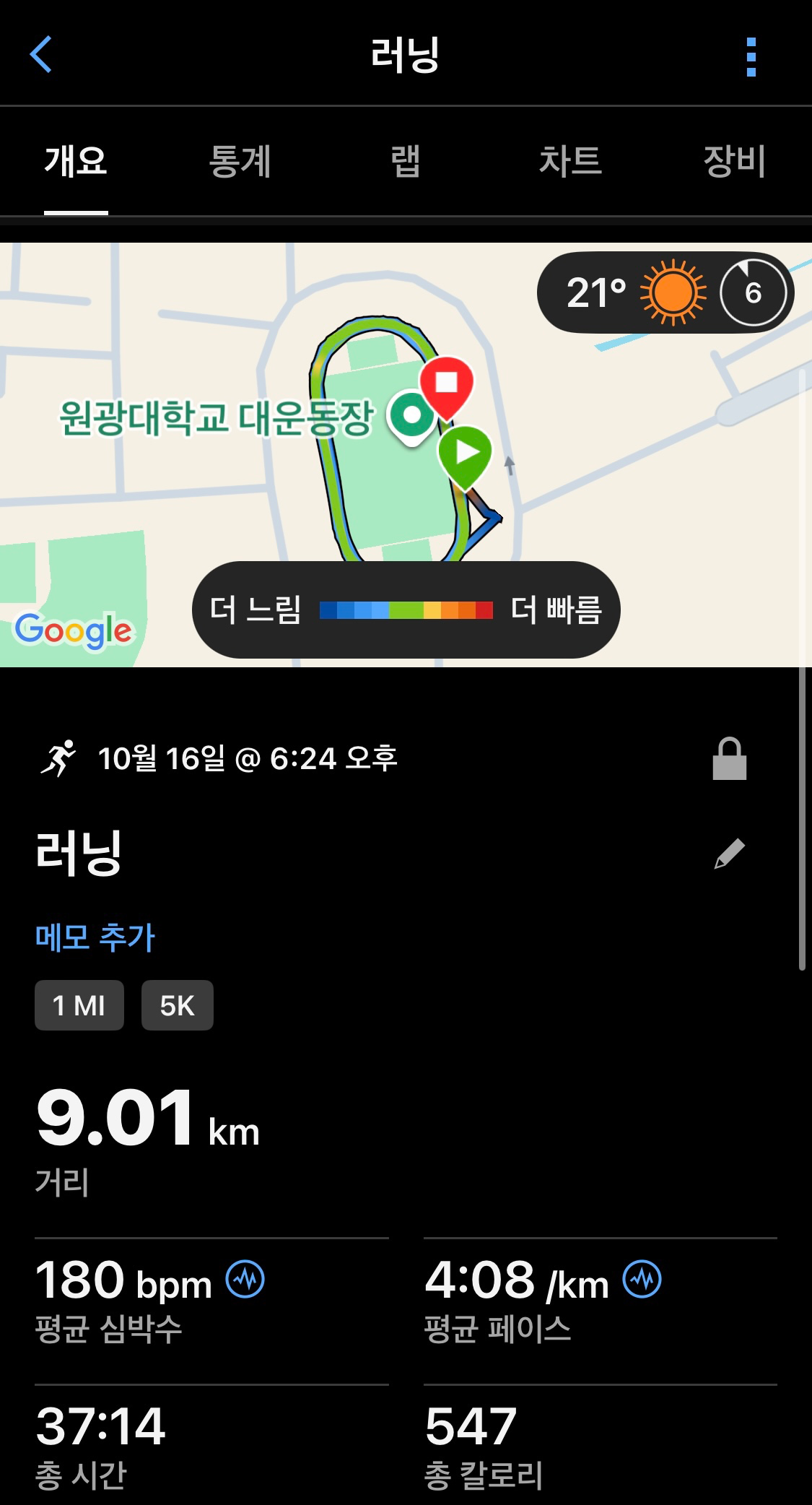Tap the air quality indicator showing 6
Screen dimensions: 812x1505
754,292
